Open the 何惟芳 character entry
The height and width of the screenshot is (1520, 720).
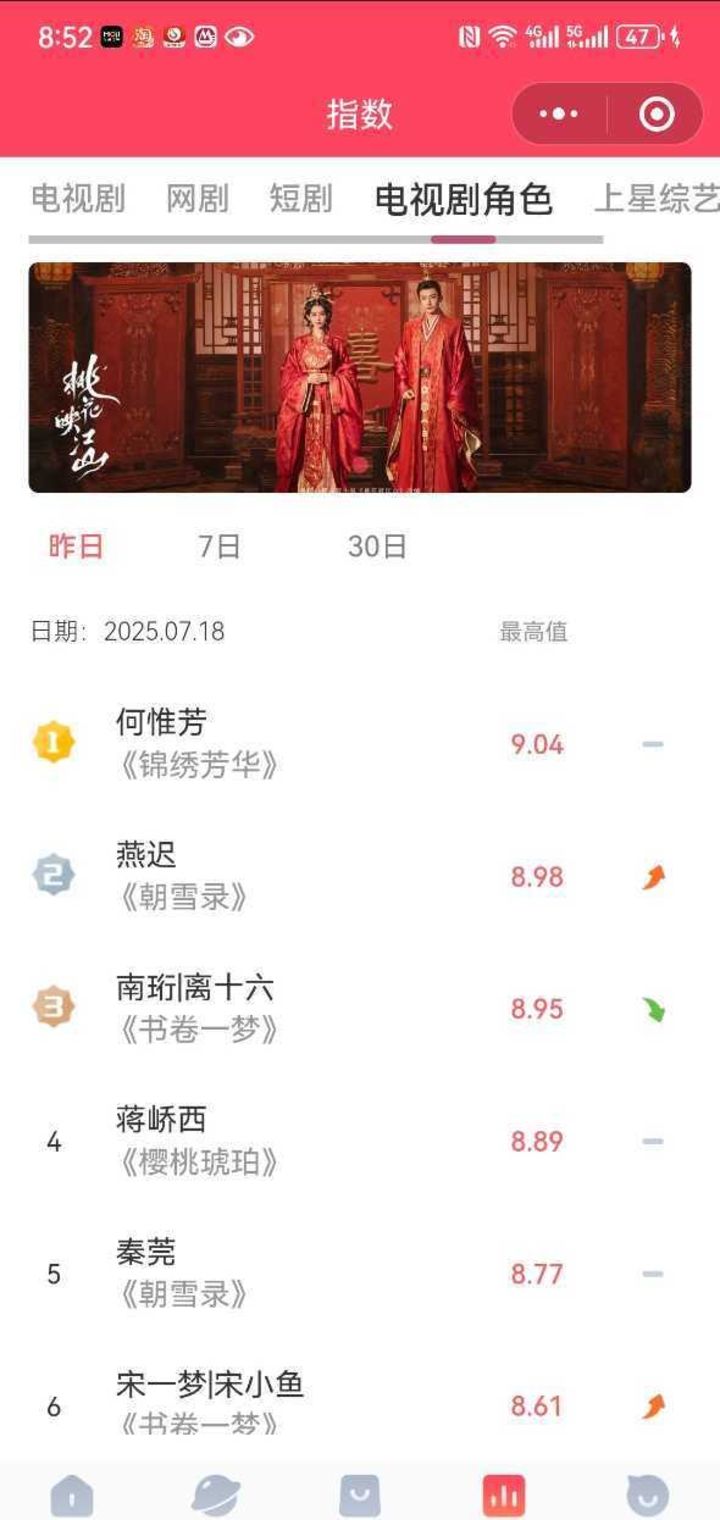tap(360, 744)
